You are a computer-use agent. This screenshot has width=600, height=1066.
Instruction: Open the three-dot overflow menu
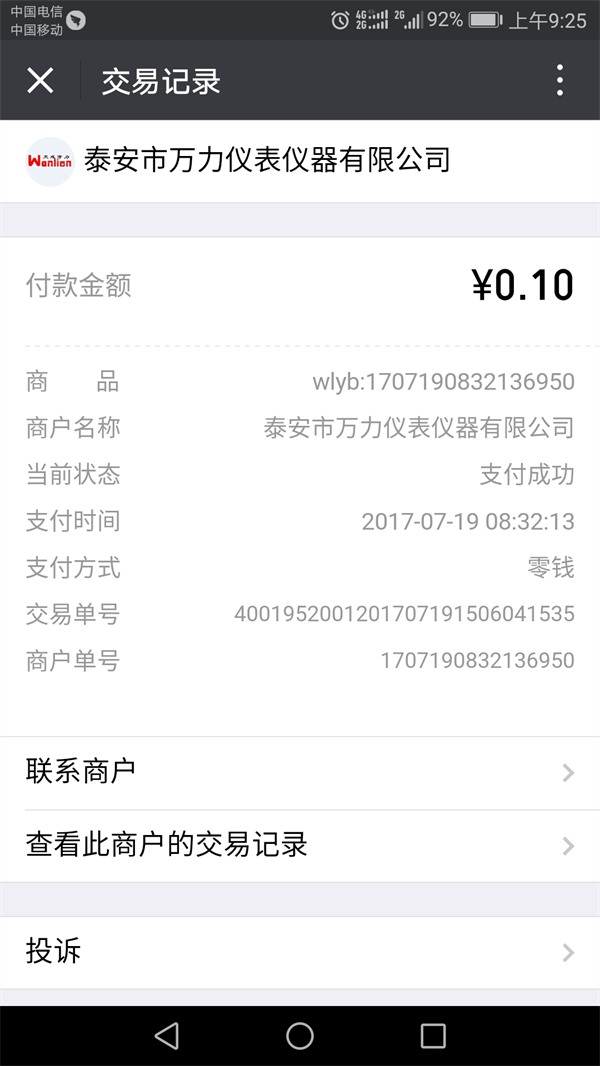559,80
